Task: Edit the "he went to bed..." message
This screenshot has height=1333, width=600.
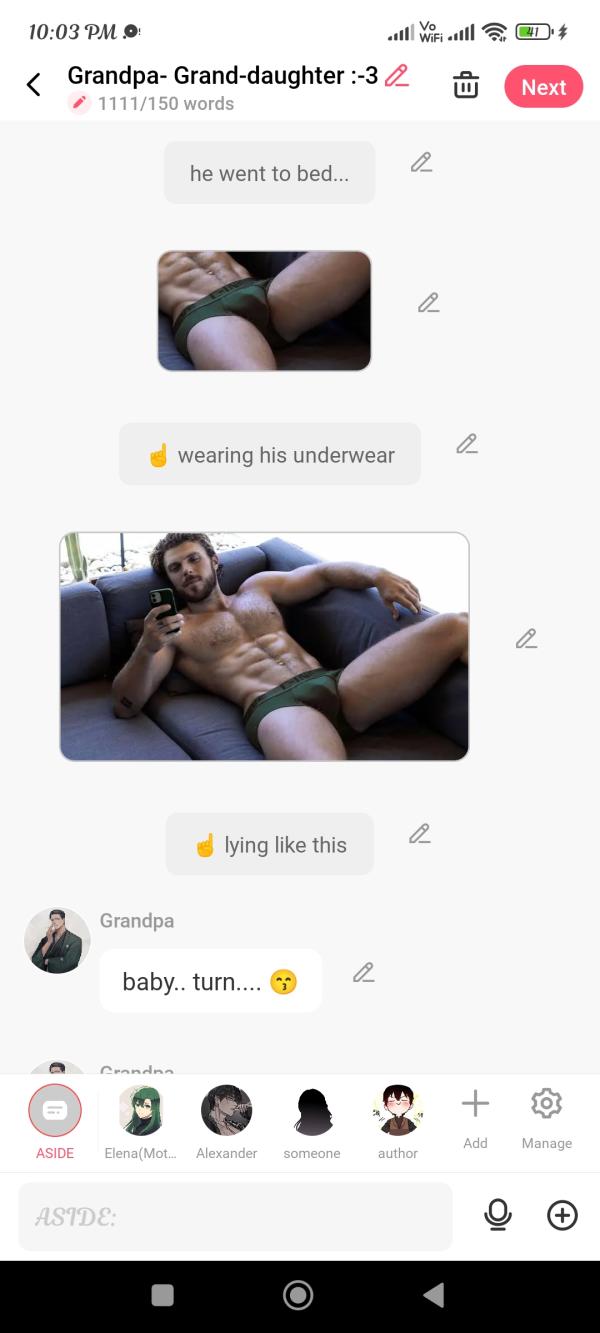Action: click(x=421, y=163)
